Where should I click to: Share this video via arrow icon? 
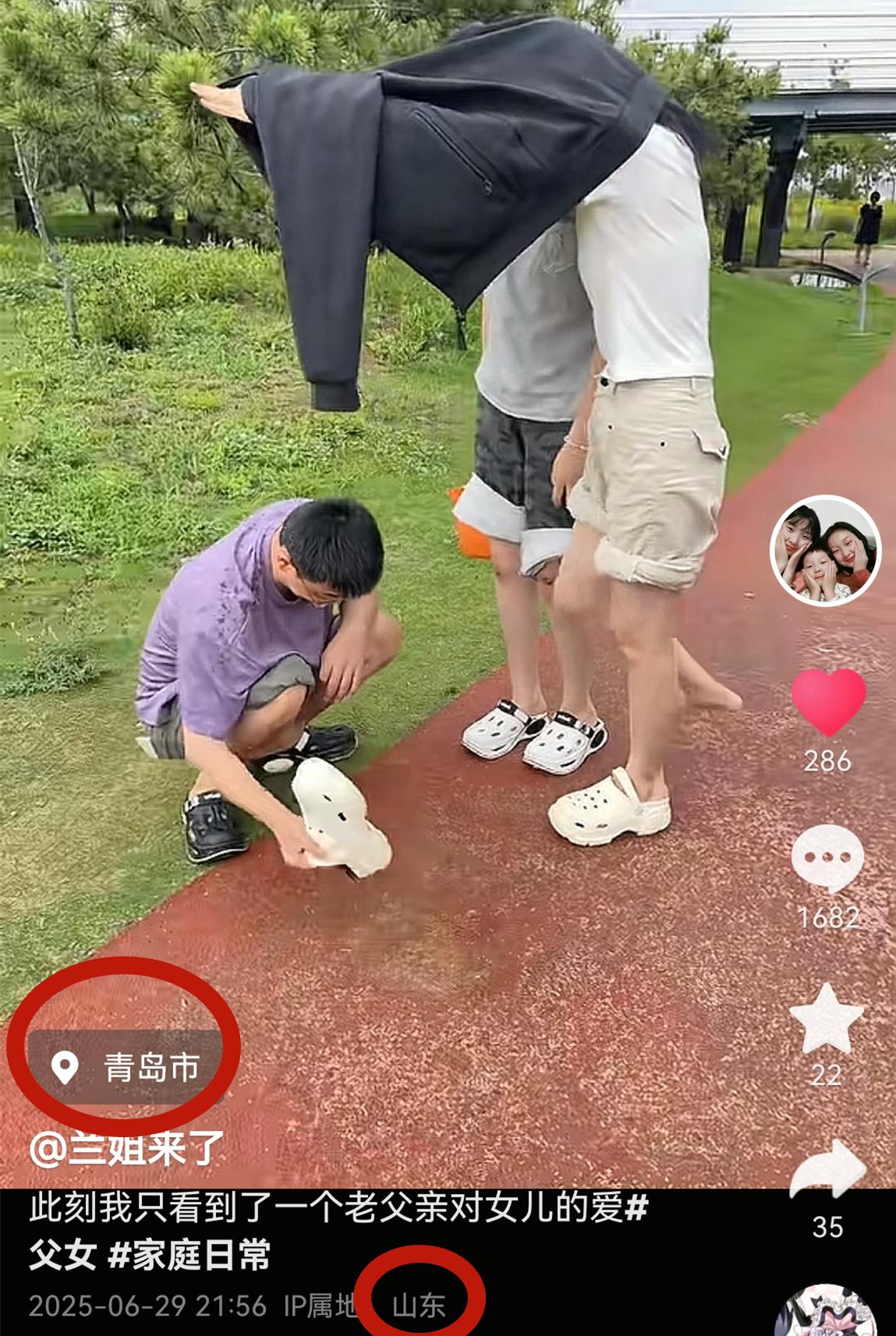(x=828, y=1171)
